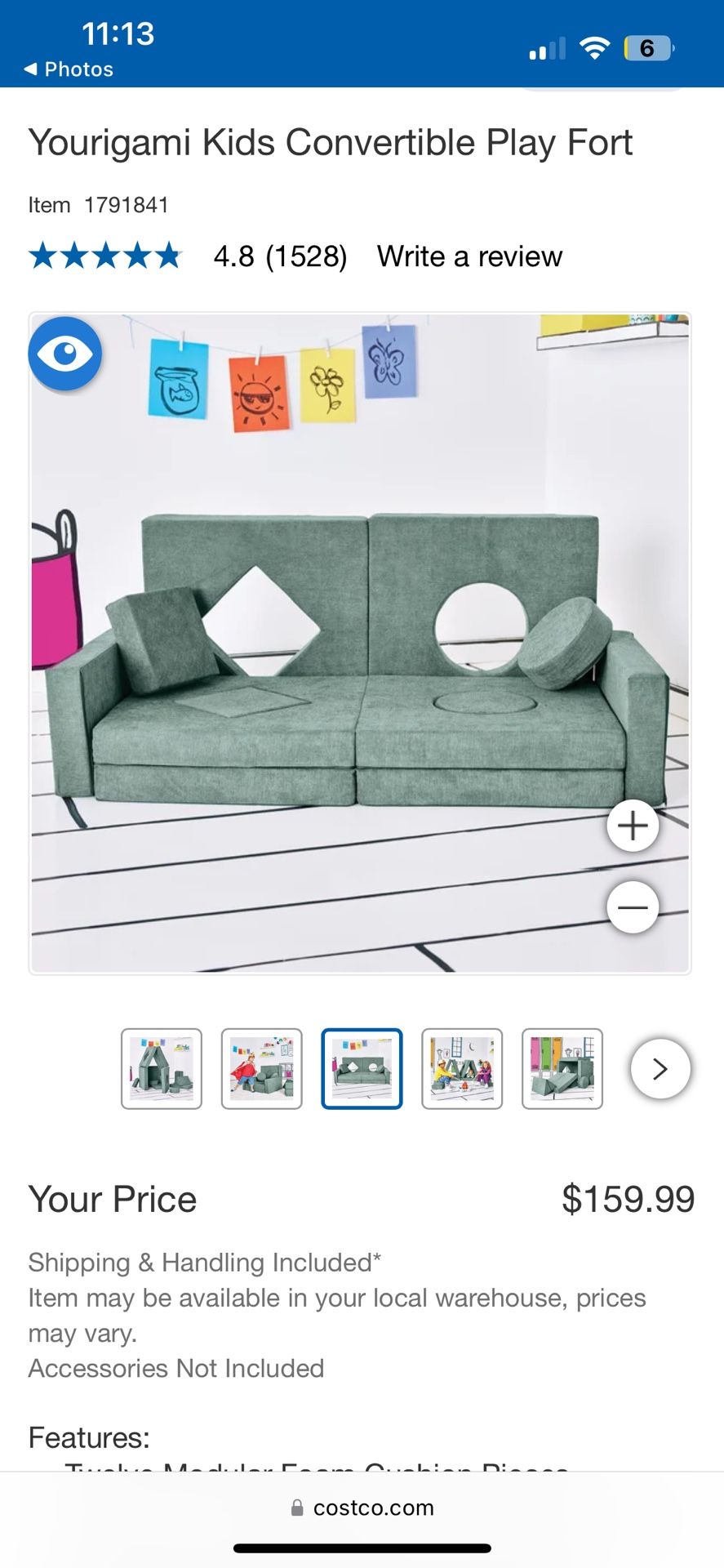Select the highlighted sofa thumbnail
Viewport: 724px width, 1568px height.
[362, 1068]
